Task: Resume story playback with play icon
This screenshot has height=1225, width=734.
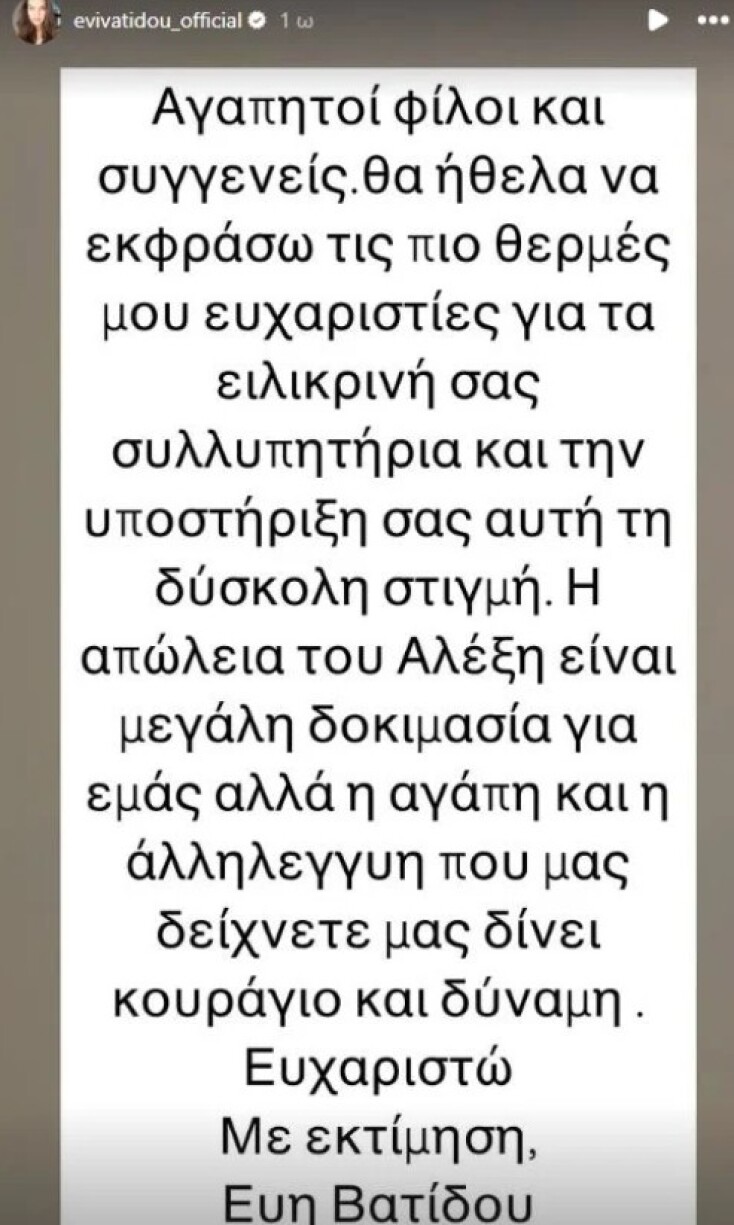Action: [x=655, y=19]
